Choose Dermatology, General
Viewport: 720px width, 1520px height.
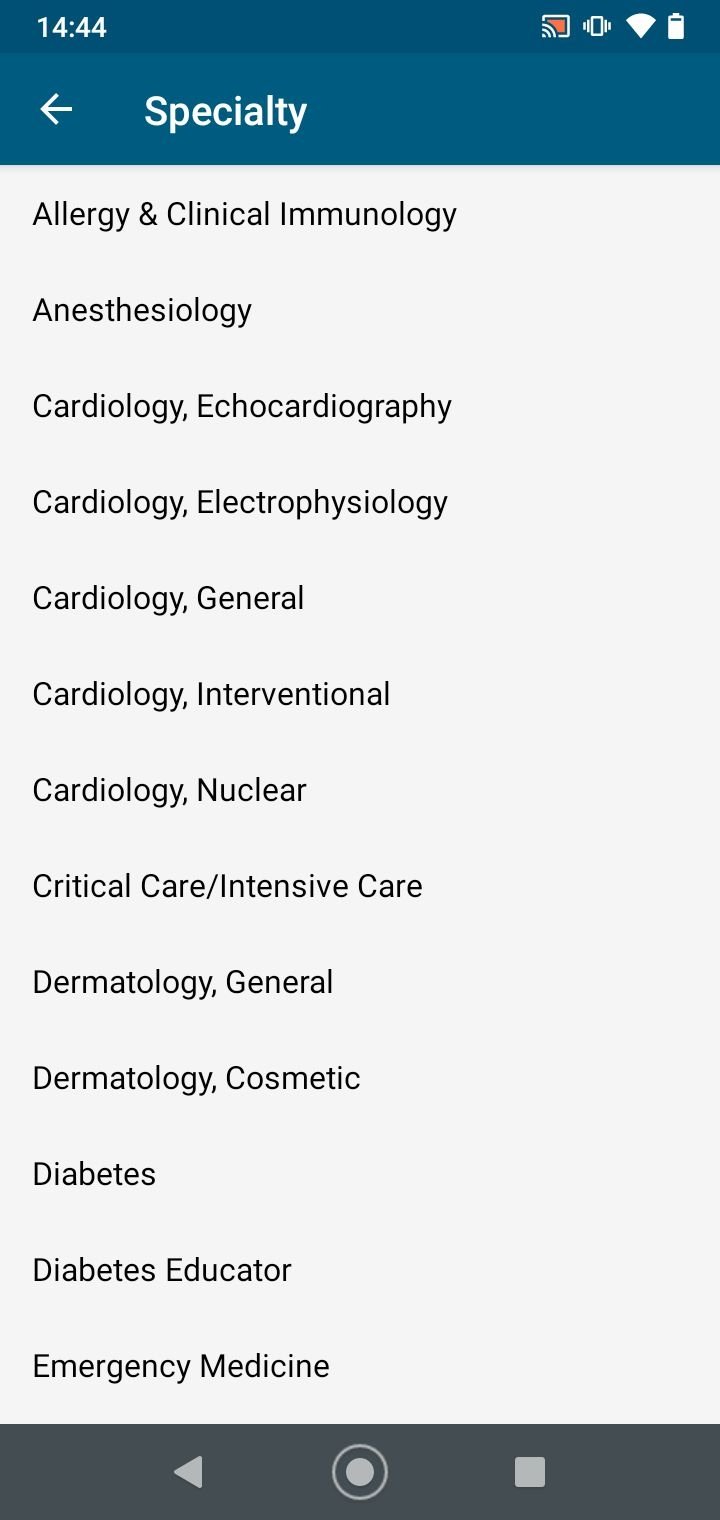click(360, 982)
